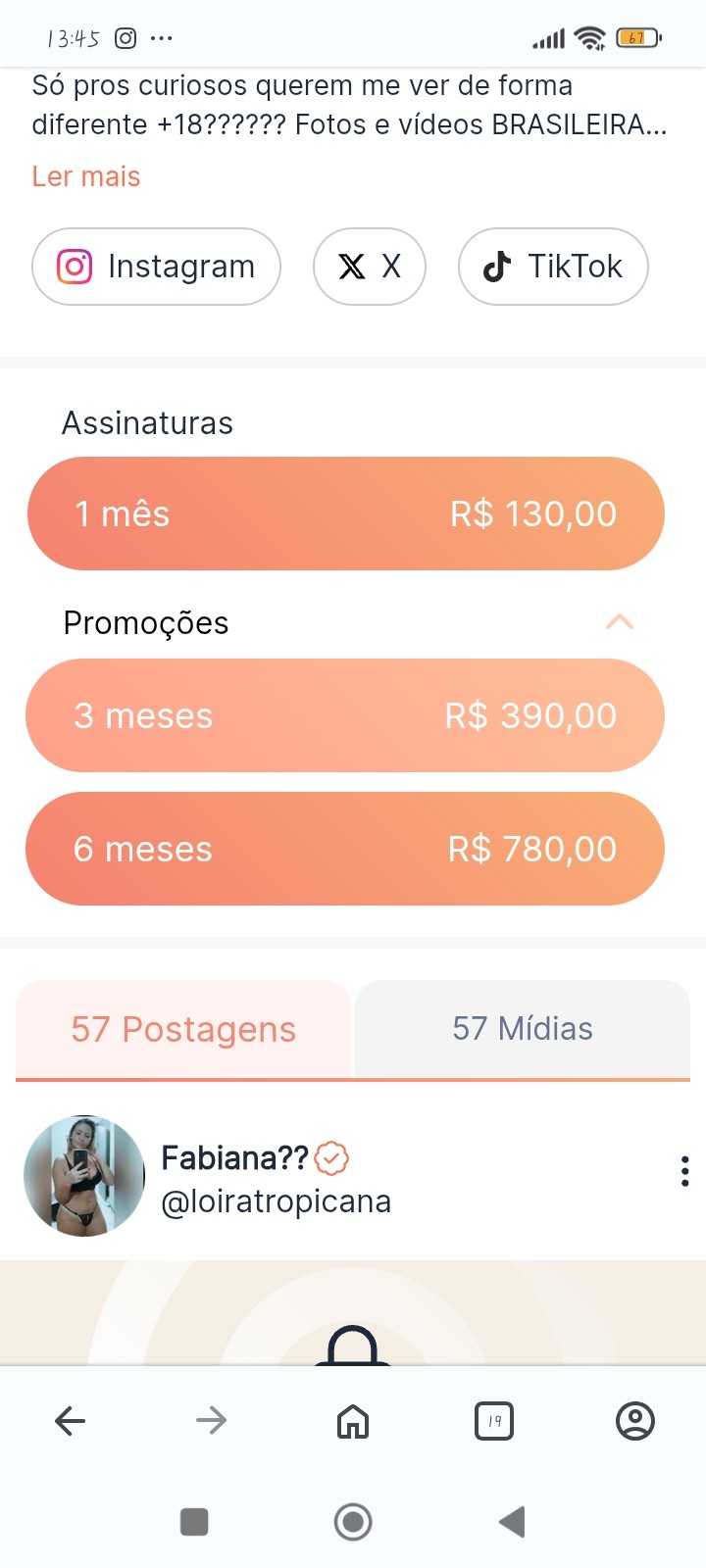Expand description with Ler mais
The width and height of the screenshot is (706, 1568).
coord(86,176)
